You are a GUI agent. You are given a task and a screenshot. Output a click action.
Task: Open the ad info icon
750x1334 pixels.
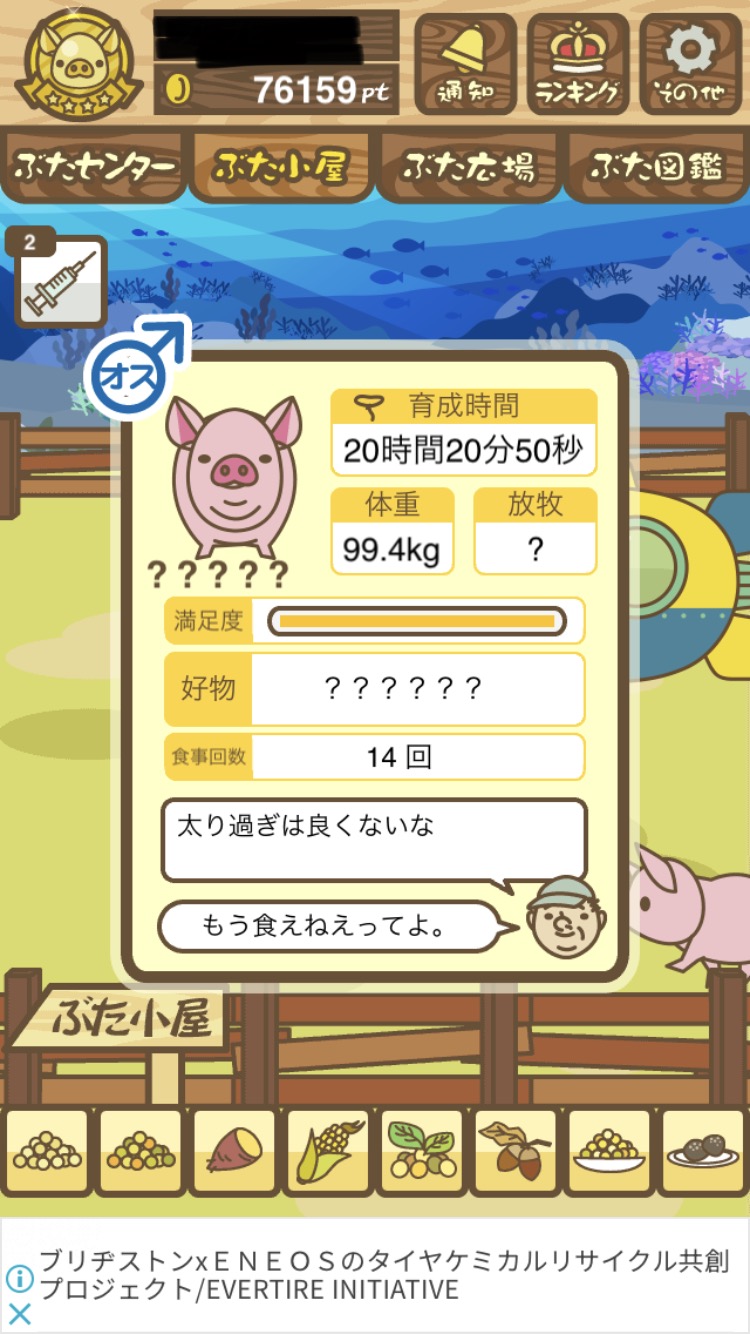(x=20, y=1278)
